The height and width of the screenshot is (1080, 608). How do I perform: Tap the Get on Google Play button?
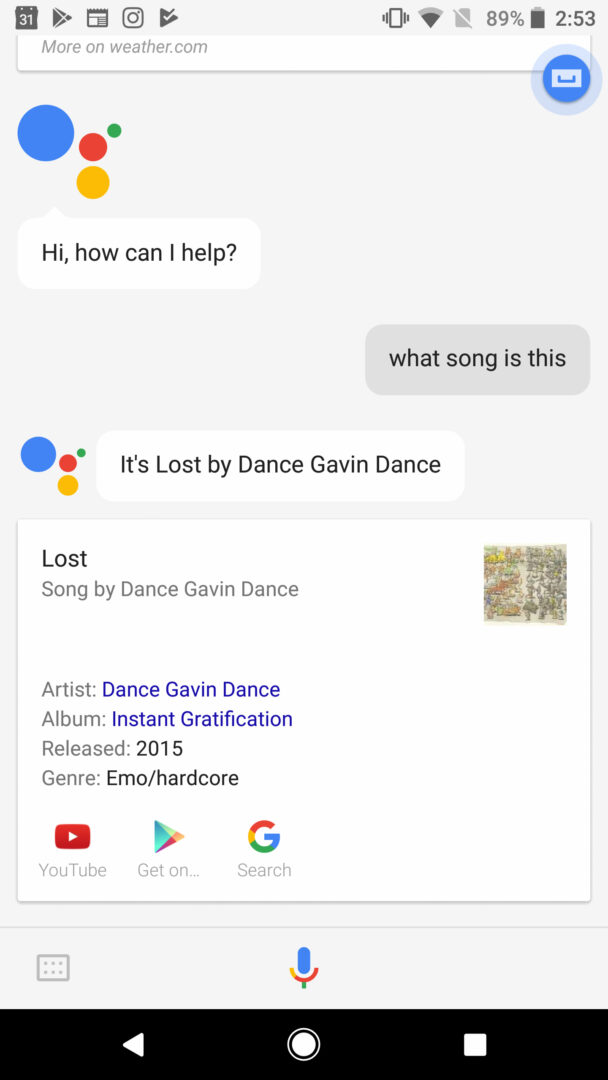(x=168, y=848)
